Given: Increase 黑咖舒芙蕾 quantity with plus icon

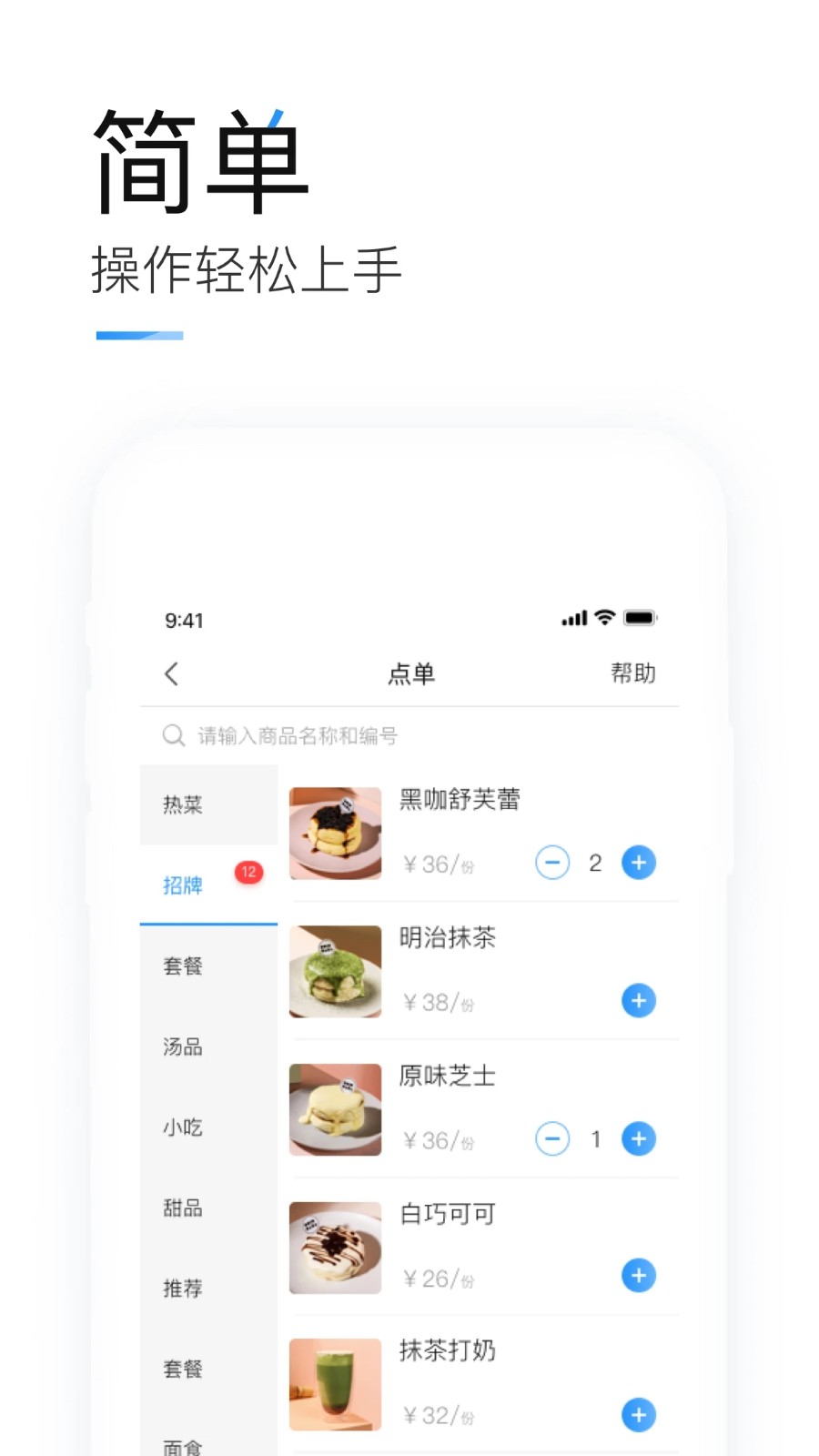Looking at the screenshot, I should point(639,863).
